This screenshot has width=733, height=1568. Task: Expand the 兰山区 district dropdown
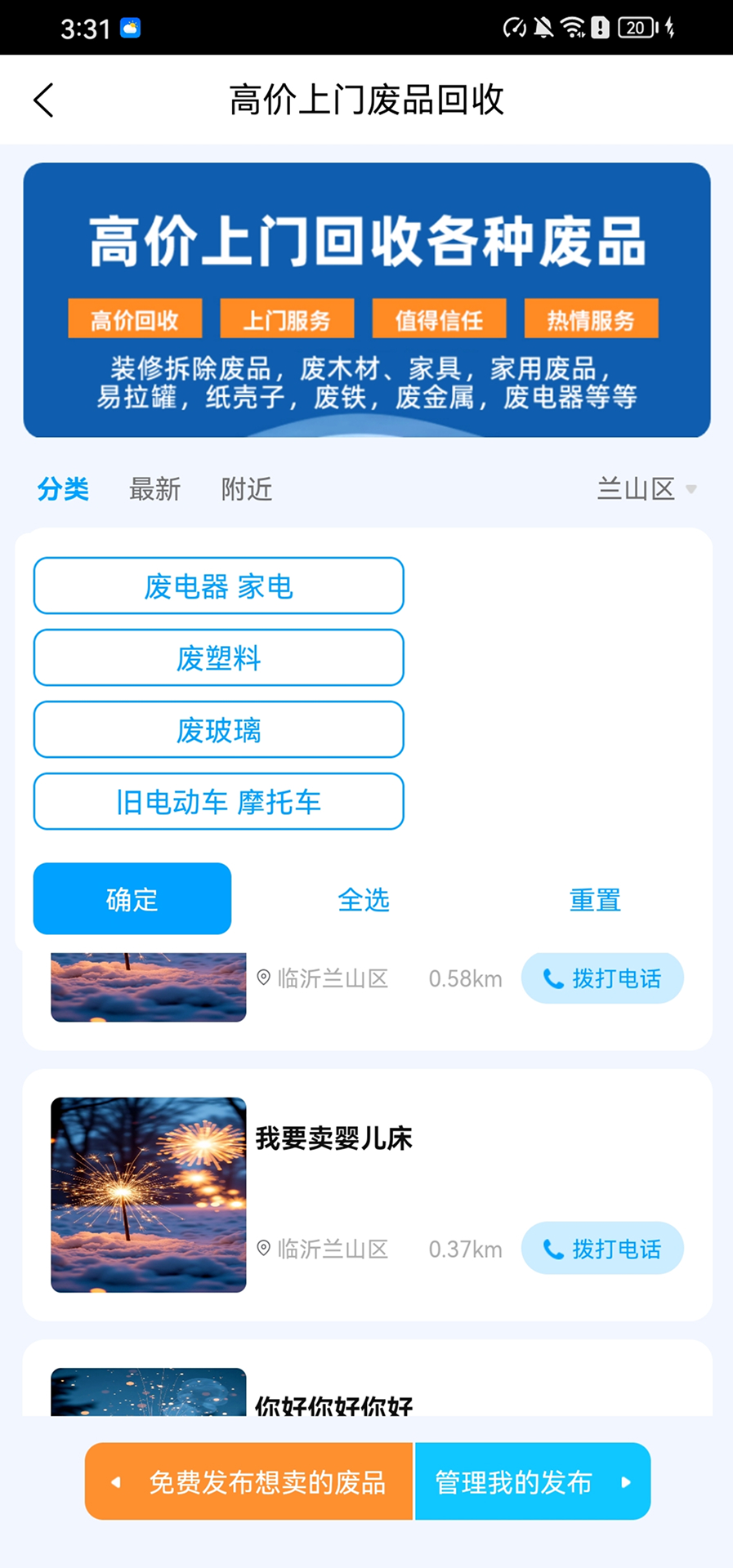(x=646, y=489)
